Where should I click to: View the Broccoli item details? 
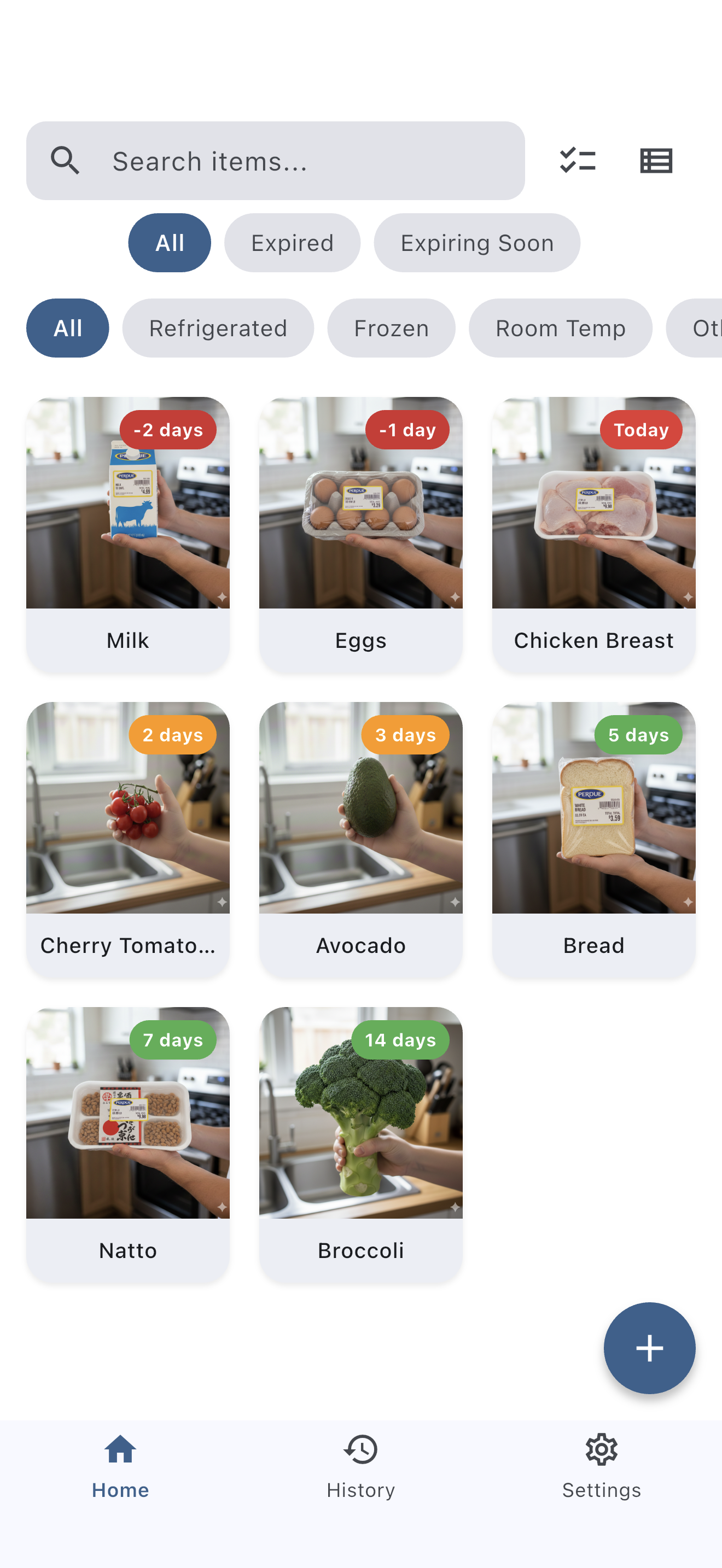click(360, 1144)
